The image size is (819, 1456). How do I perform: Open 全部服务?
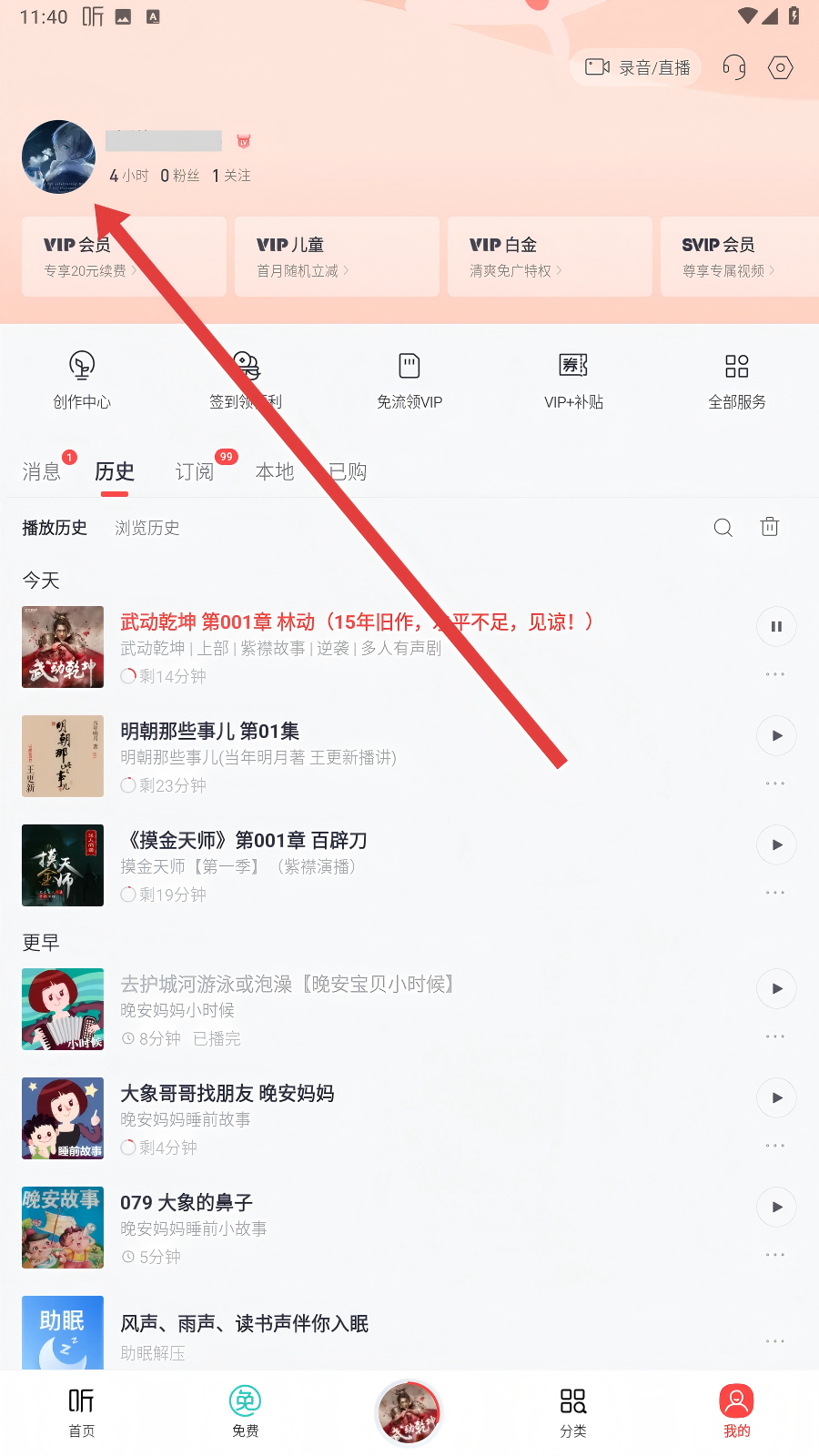tap(737, 380)
